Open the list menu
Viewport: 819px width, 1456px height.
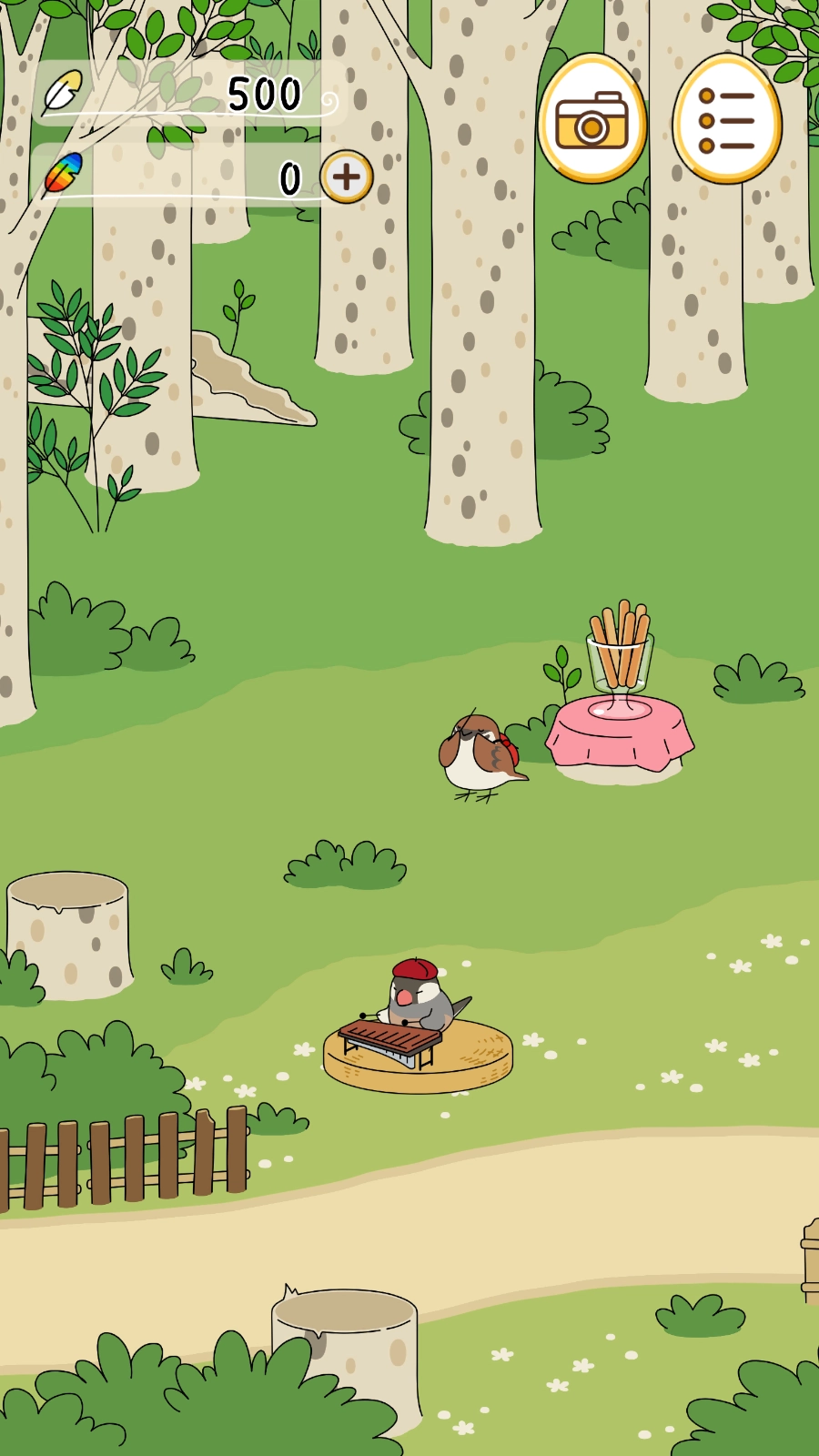(x=727, y=120)
